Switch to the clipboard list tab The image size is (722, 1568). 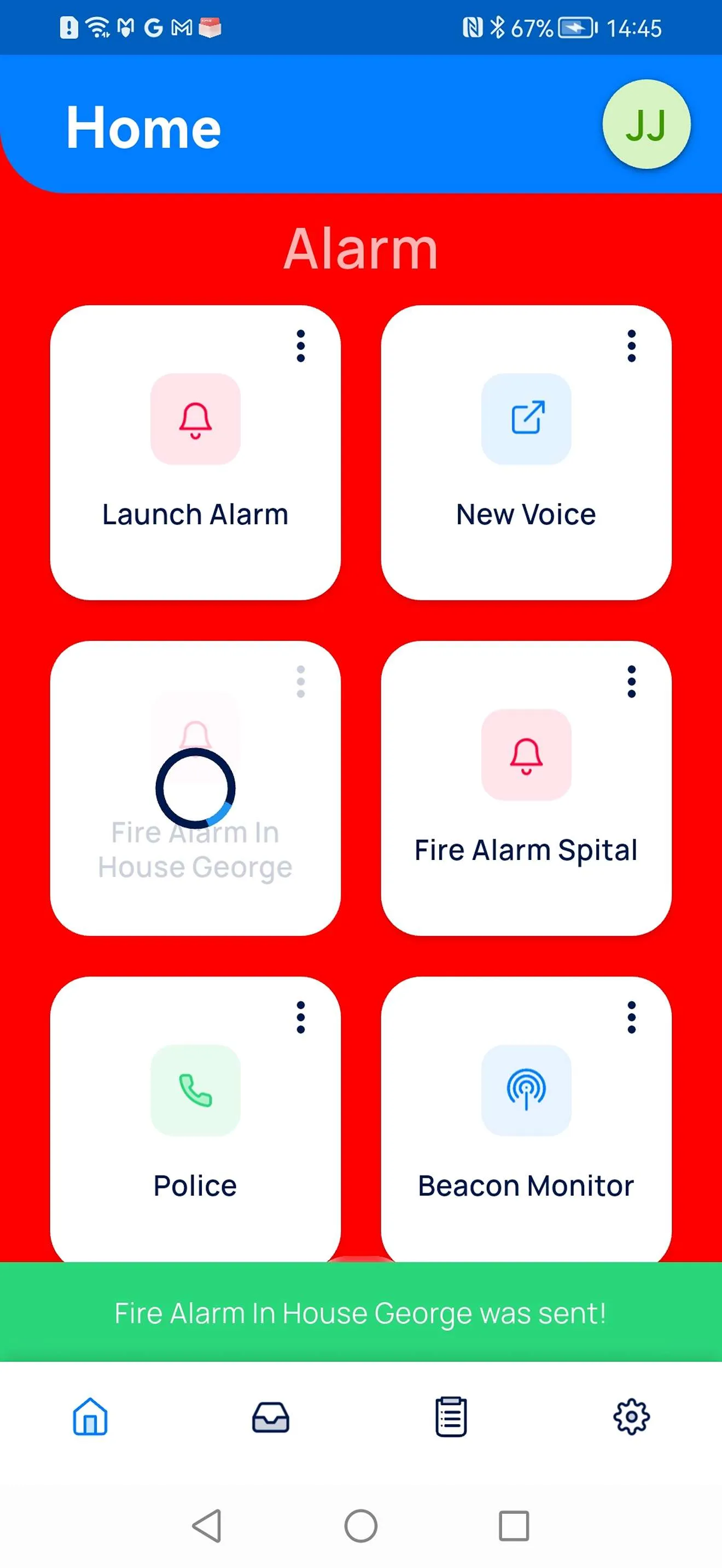(x=451, y=1417)
